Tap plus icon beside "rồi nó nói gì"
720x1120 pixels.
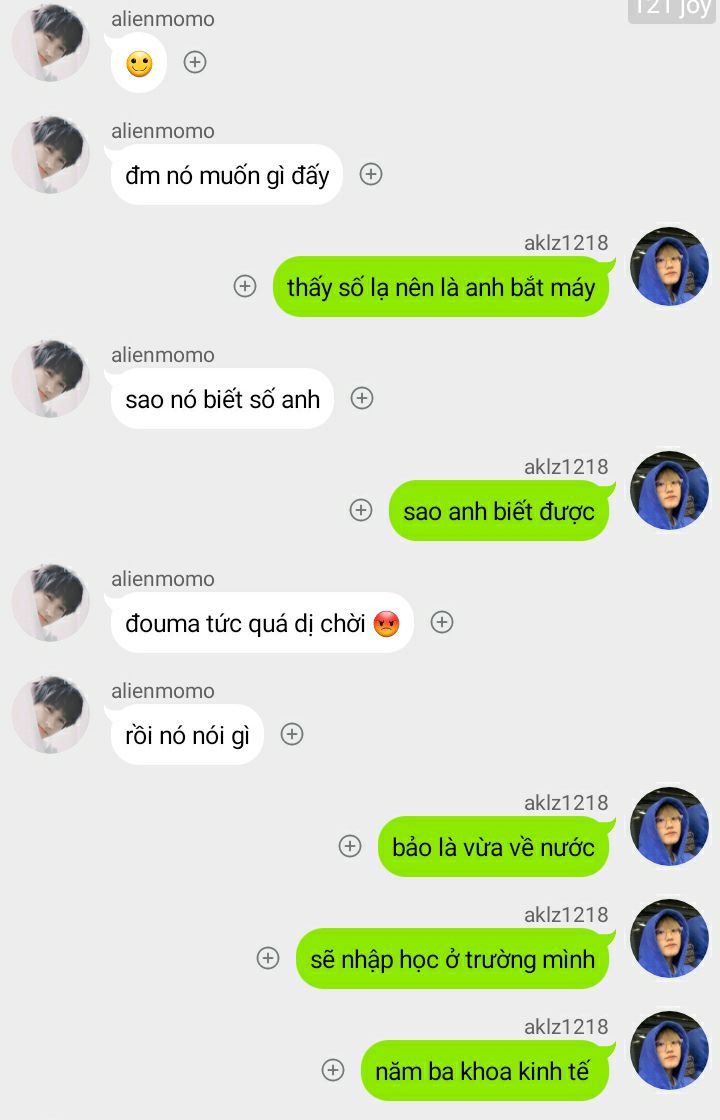click(292, 734)
